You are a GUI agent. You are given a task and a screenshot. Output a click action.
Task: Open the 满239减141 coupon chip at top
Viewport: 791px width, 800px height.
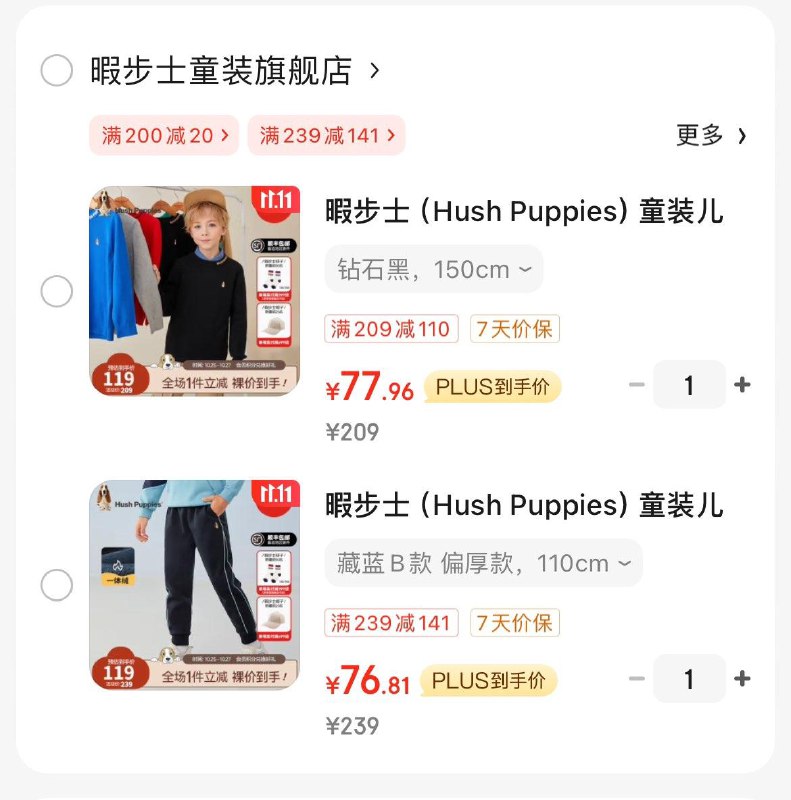click(326, 136)
